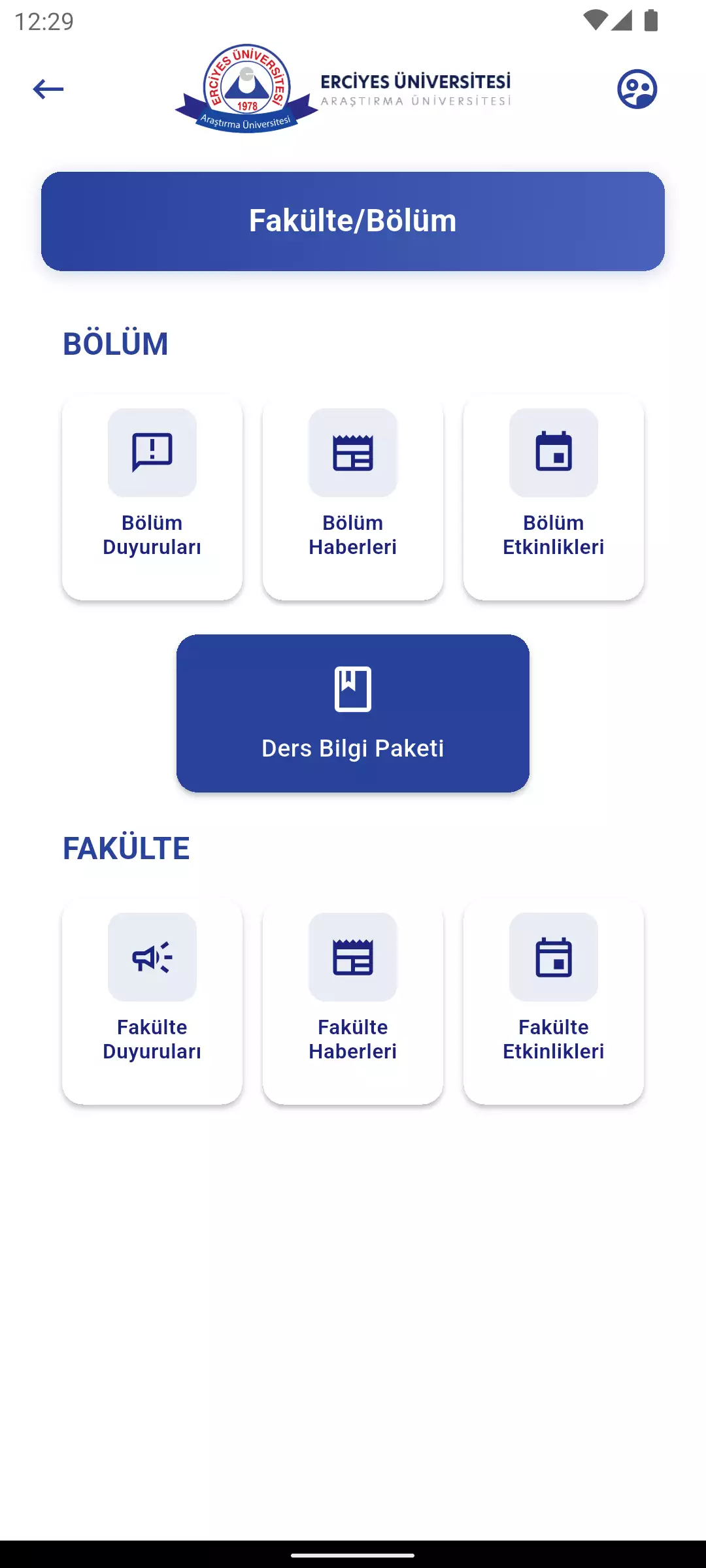Open Ders Bilgi Paketi
Viewport: 706px width, 1568px height.
(x=353, y=713)
